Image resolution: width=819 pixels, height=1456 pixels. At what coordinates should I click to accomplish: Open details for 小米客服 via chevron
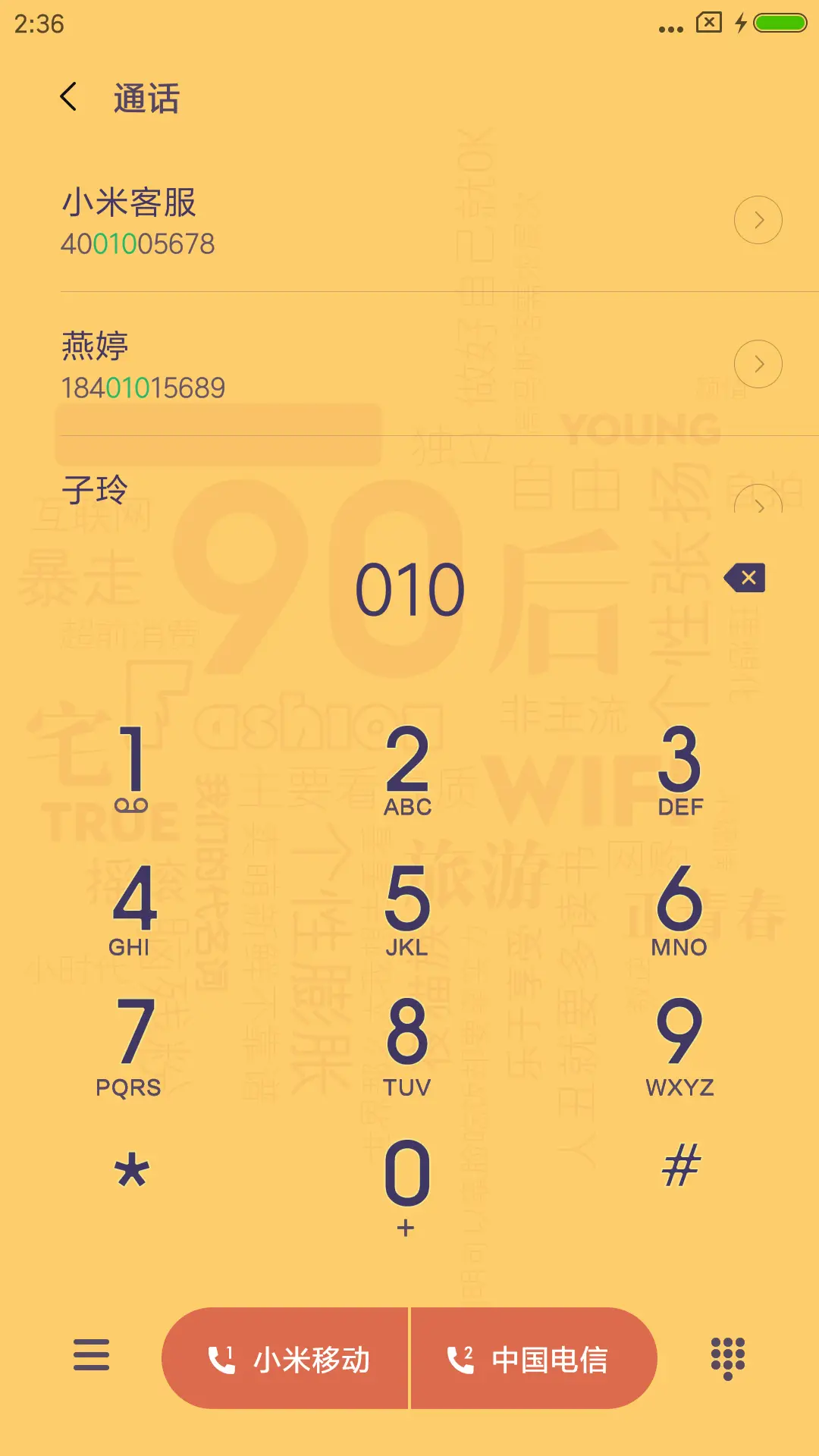click(758, 219)
